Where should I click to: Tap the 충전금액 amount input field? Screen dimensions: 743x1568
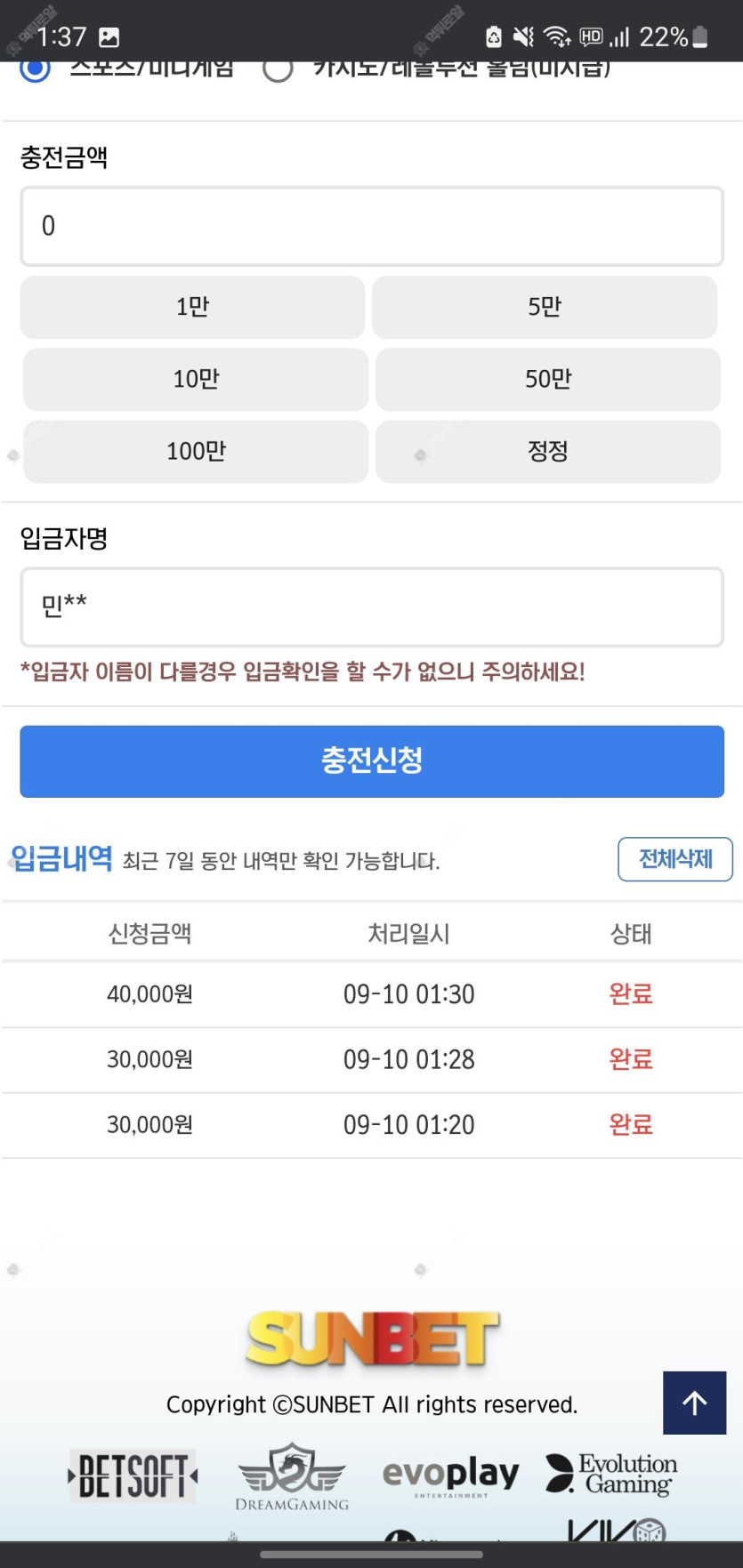(x=372, y=226)
